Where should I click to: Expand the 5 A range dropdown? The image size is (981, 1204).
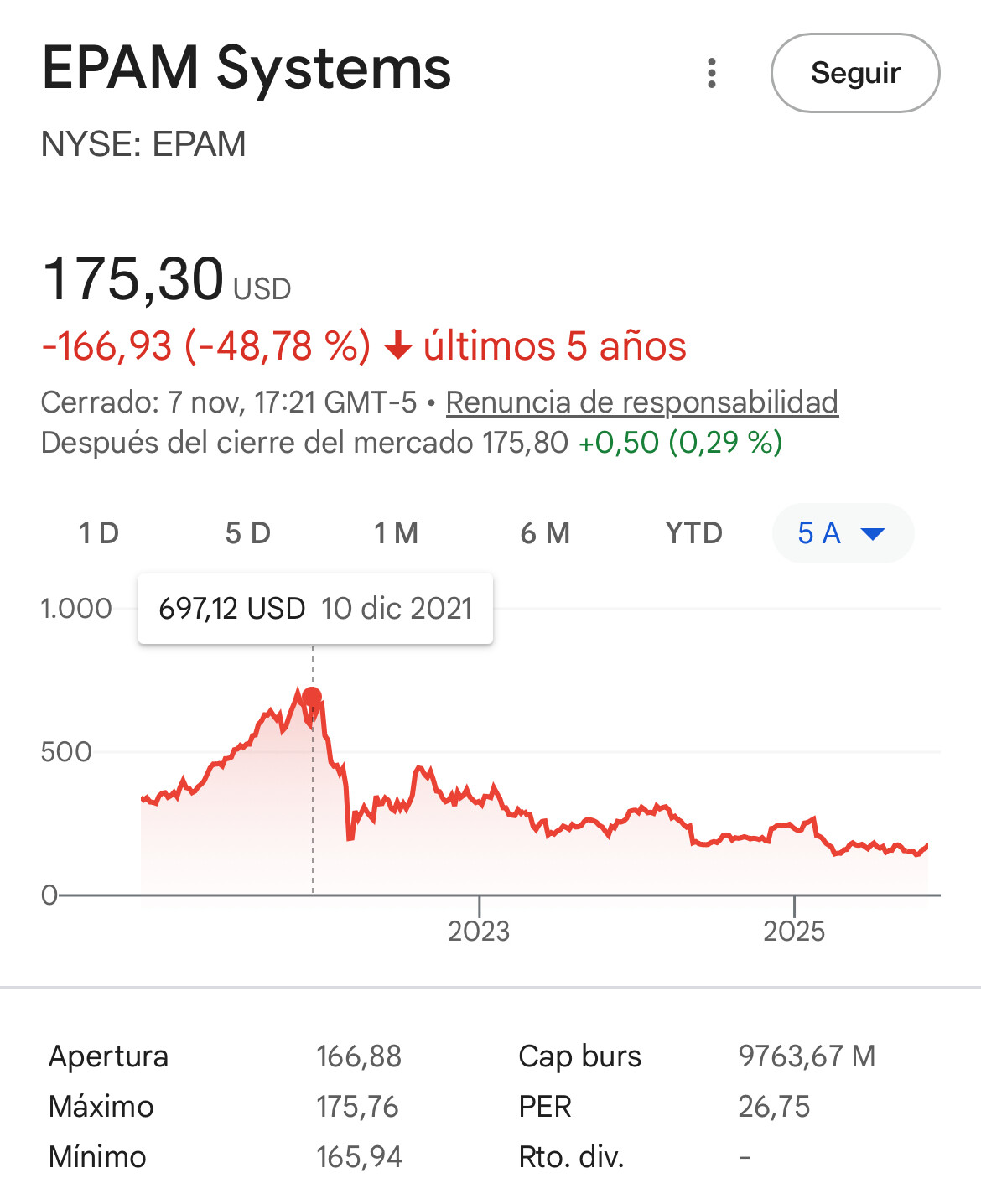[842, 533]
